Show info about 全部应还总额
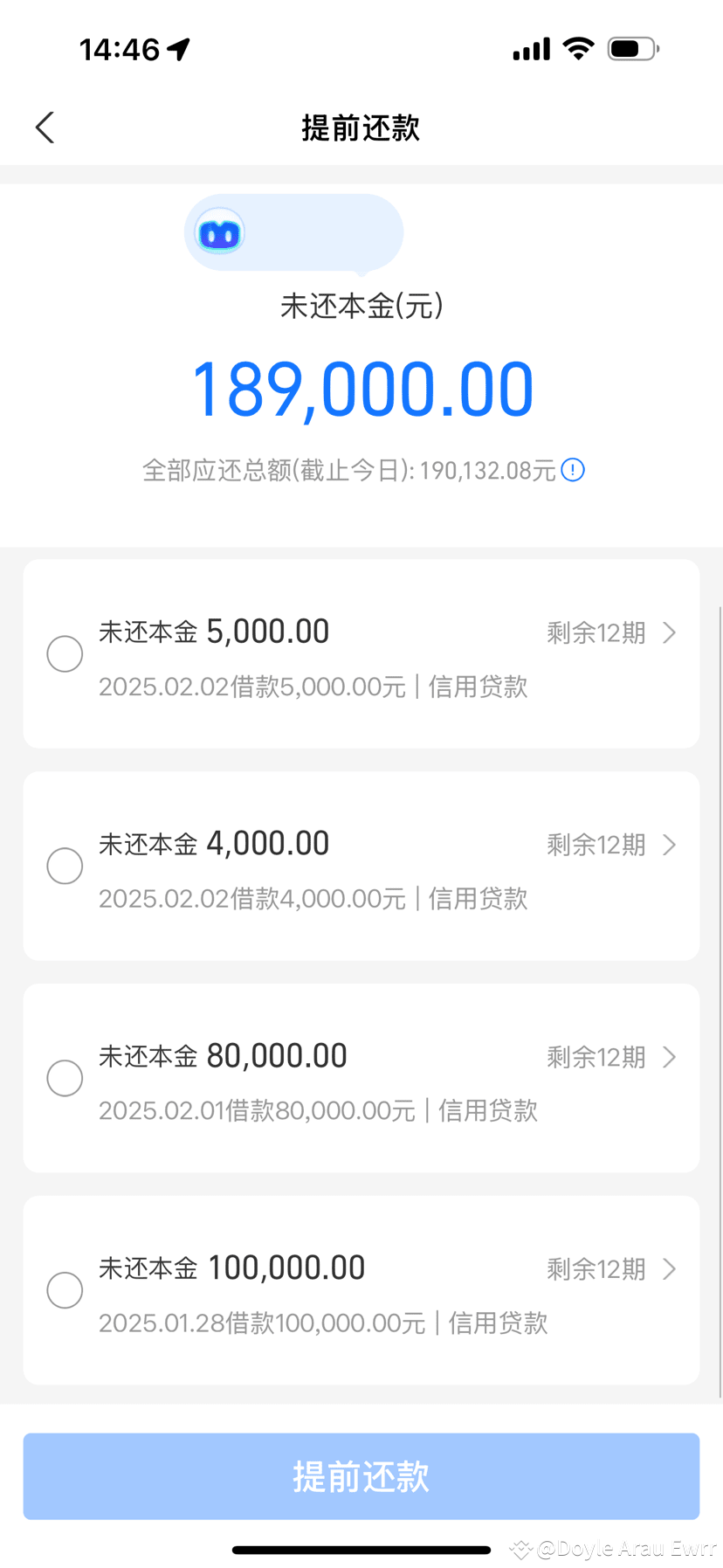The width and height of the screenshot is (723, 1568). coord(573,471)
